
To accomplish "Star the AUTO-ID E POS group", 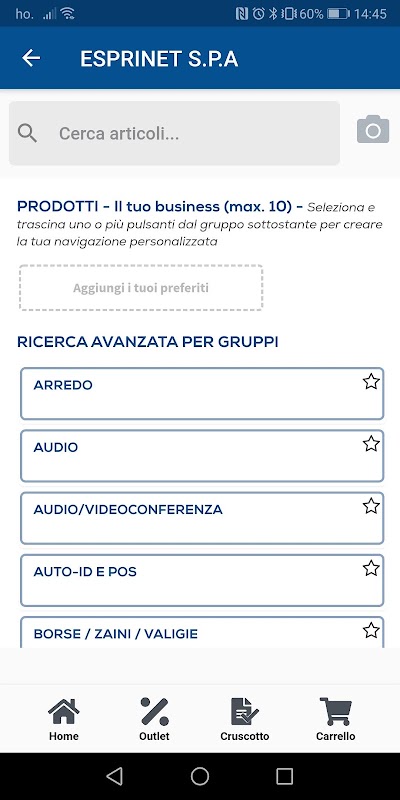I will pyautogui.click(x=371, y=568).
